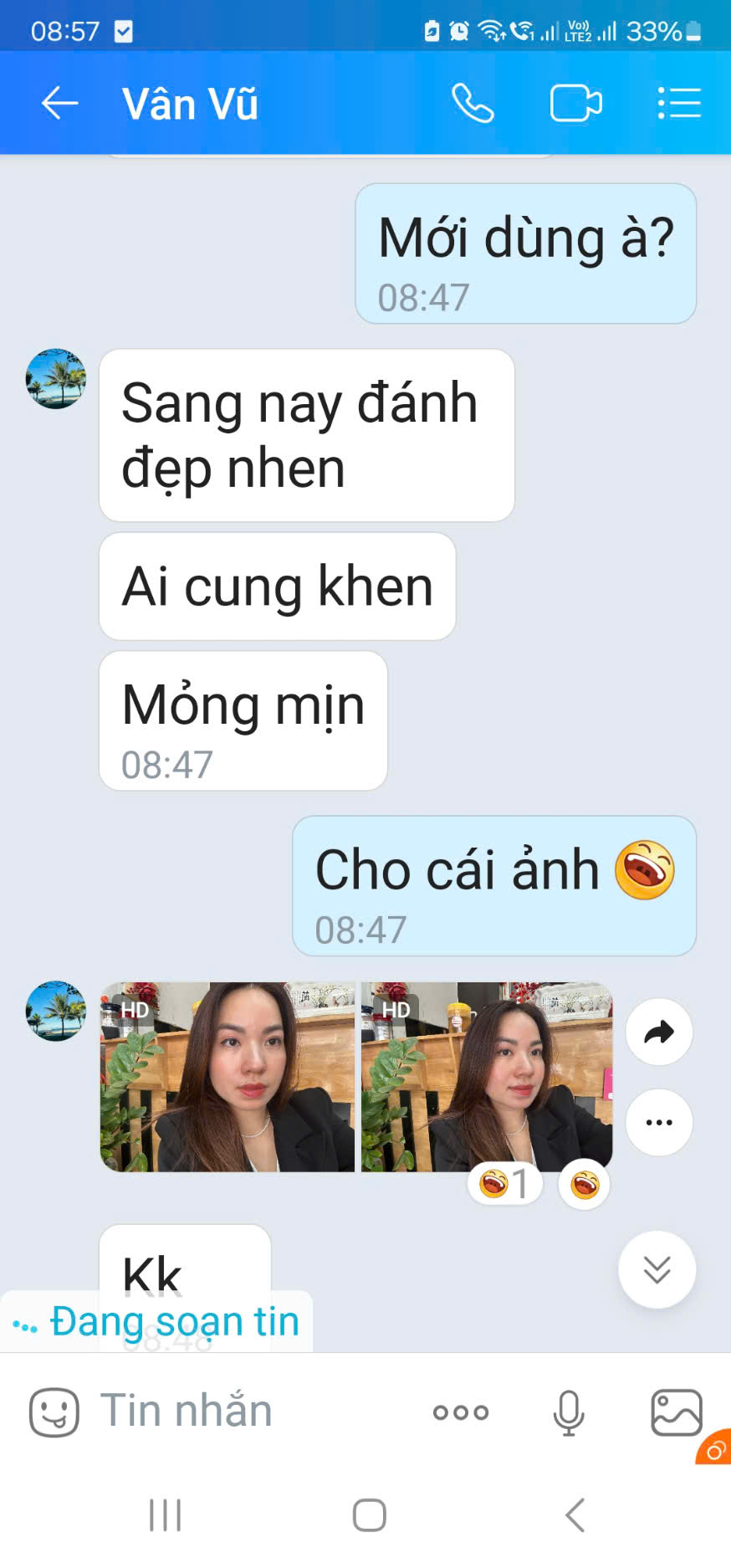The image size is (731, 1568).
Task: Jump to the latest messages
Action: tap(657, 1269)
